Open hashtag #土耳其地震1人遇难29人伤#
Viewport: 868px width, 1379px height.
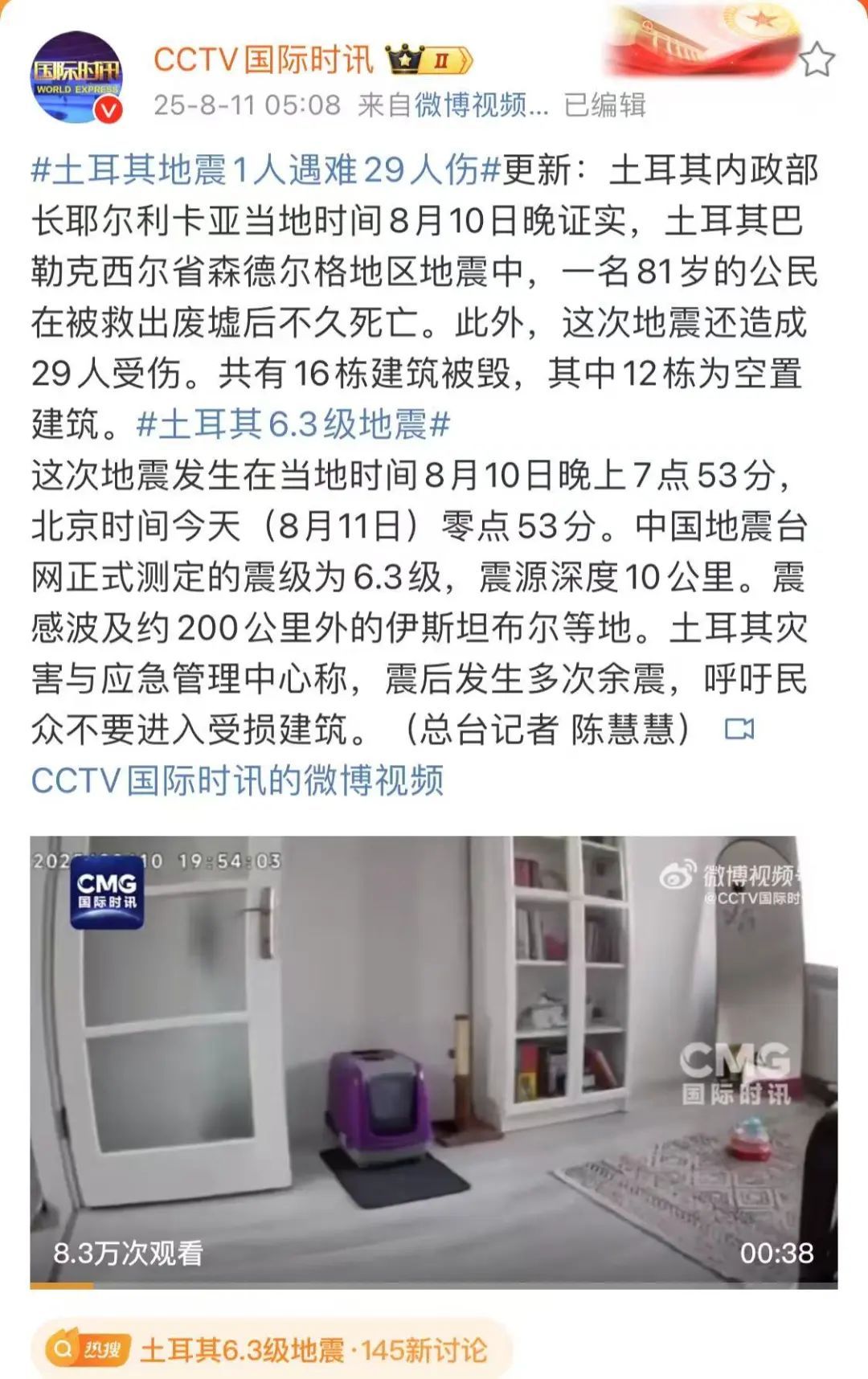(x=265, y=170)
